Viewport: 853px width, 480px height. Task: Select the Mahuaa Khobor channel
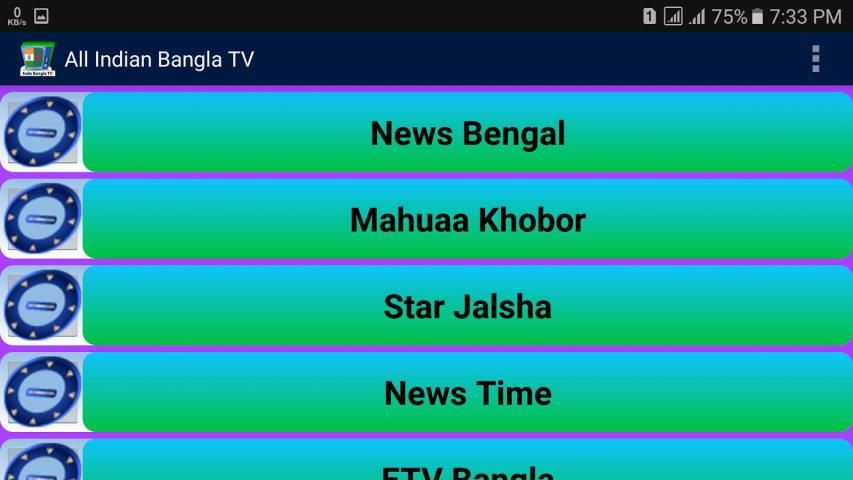point(467,220)
